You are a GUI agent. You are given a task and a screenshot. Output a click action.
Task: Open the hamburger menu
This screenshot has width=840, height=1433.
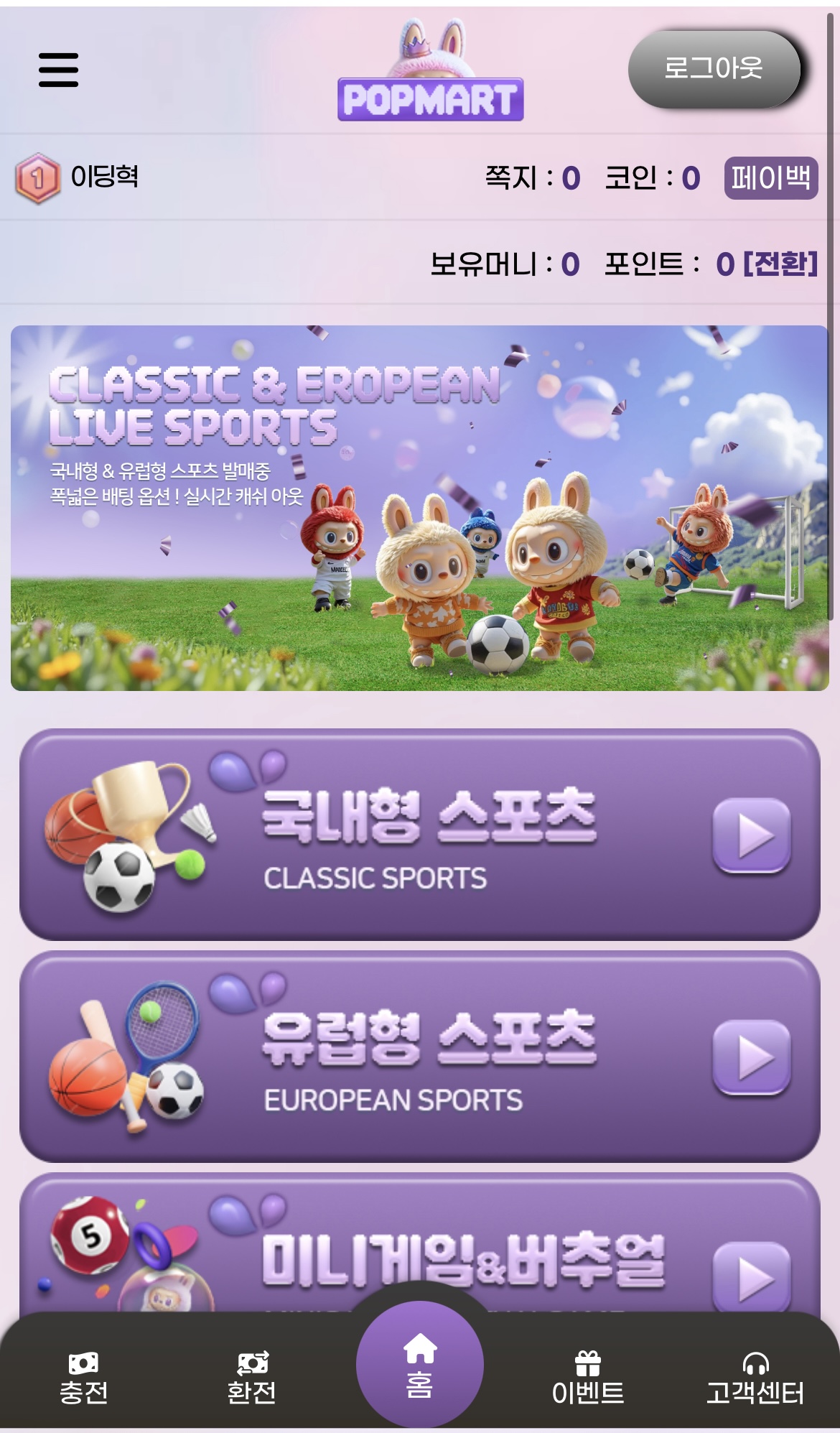[x=58, y=70]
